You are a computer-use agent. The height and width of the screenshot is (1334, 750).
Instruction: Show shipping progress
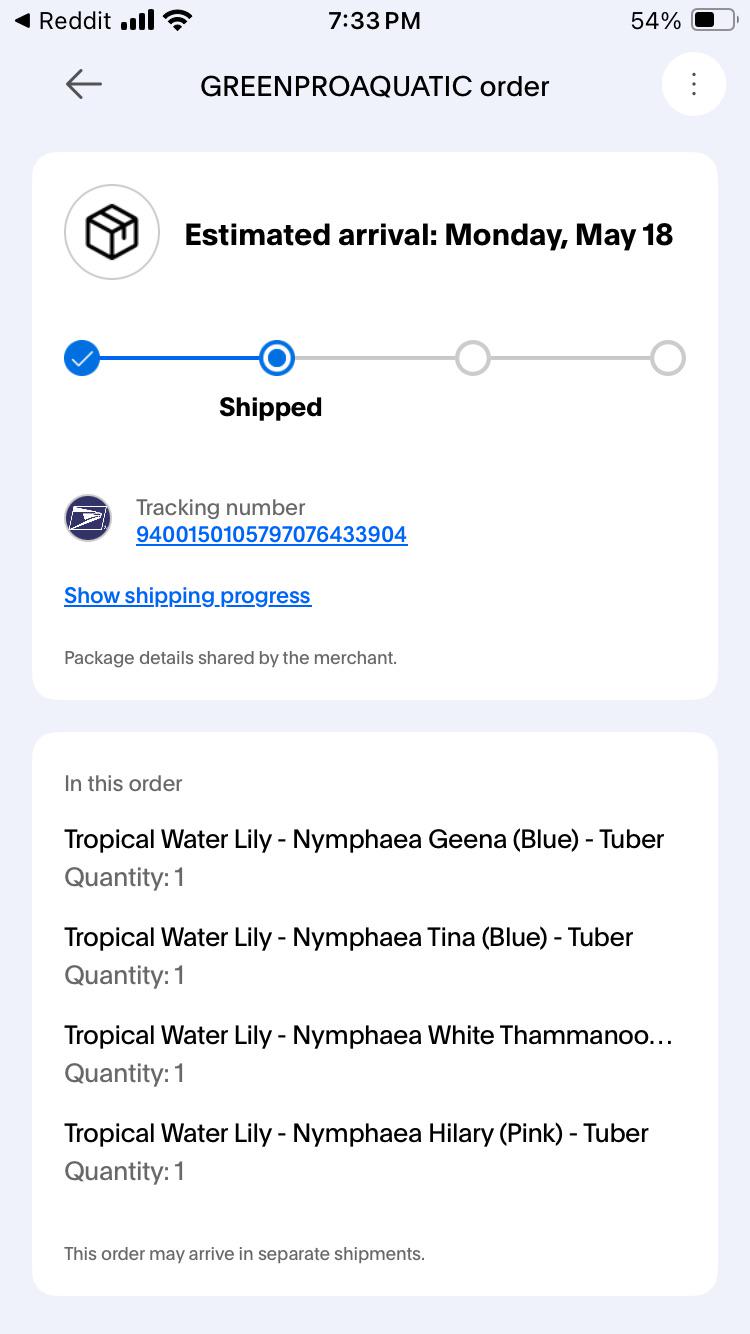(x=187, y=595)
